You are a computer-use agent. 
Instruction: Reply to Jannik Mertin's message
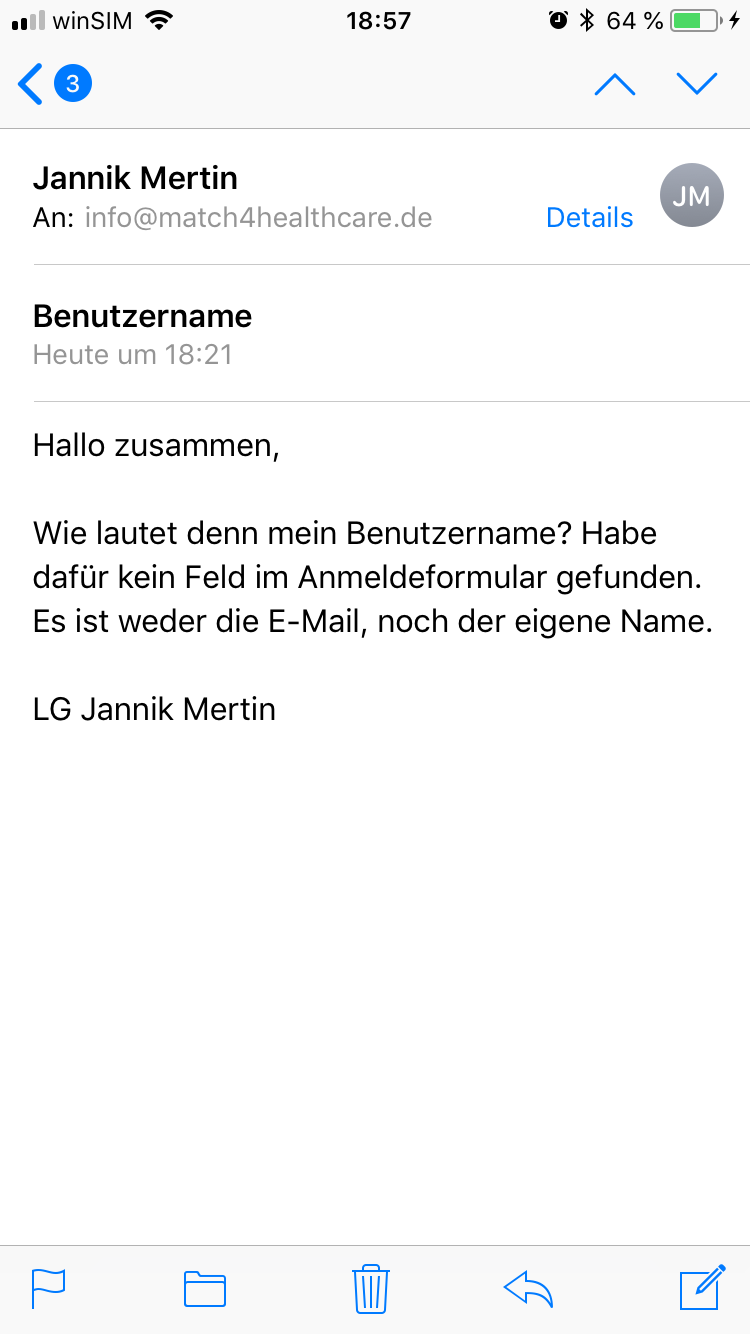pos(528,1288)
